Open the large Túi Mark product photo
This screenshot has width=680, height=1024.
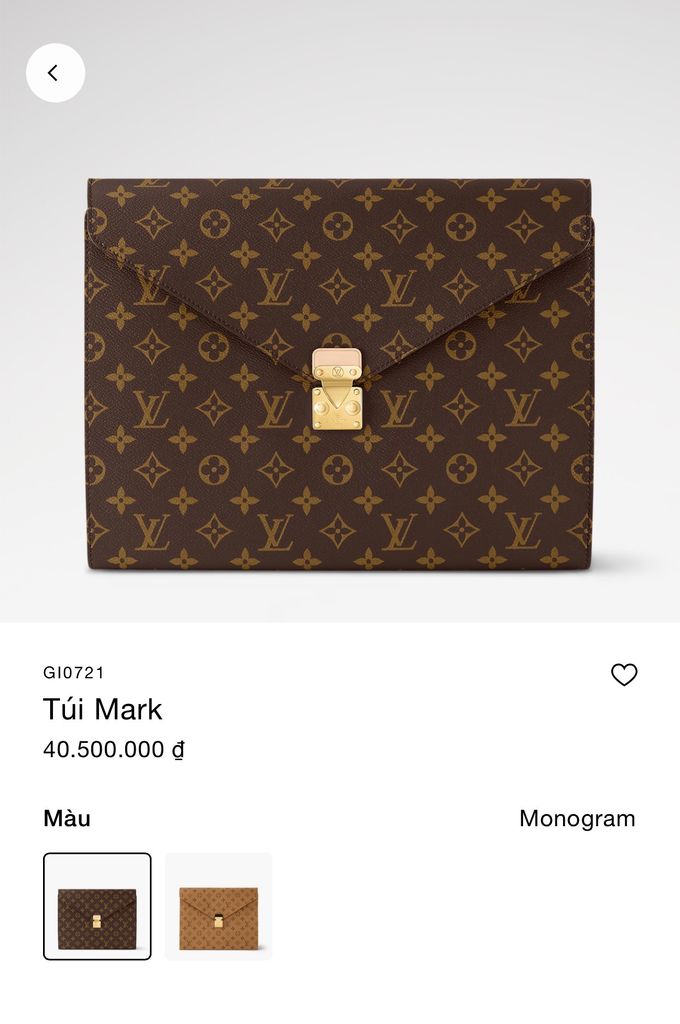[x=339, y=375]
